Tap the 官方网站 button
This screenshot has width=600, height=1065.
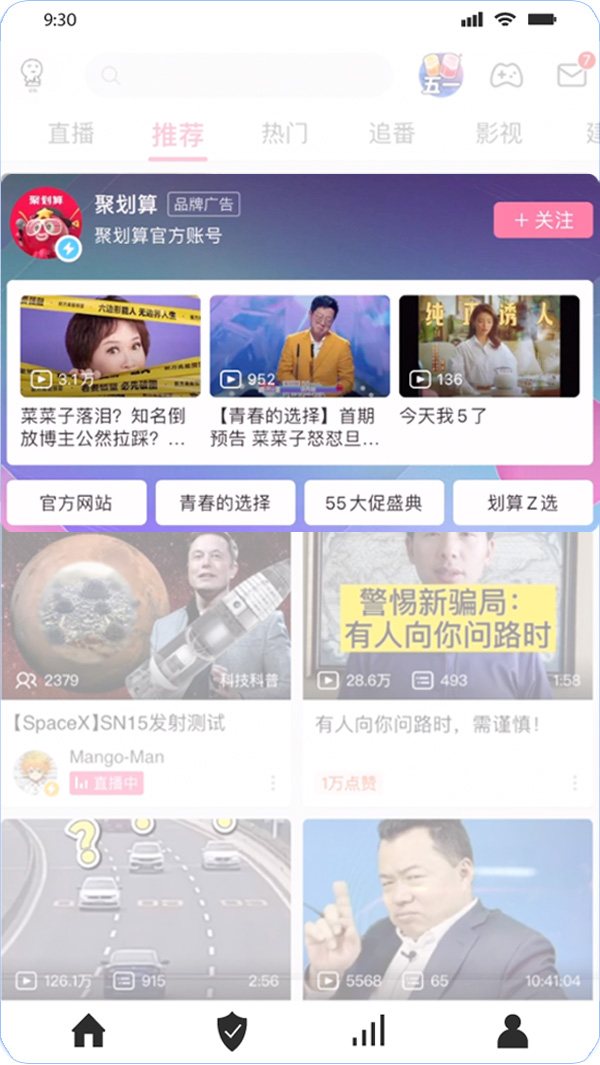tap(76, 503)
